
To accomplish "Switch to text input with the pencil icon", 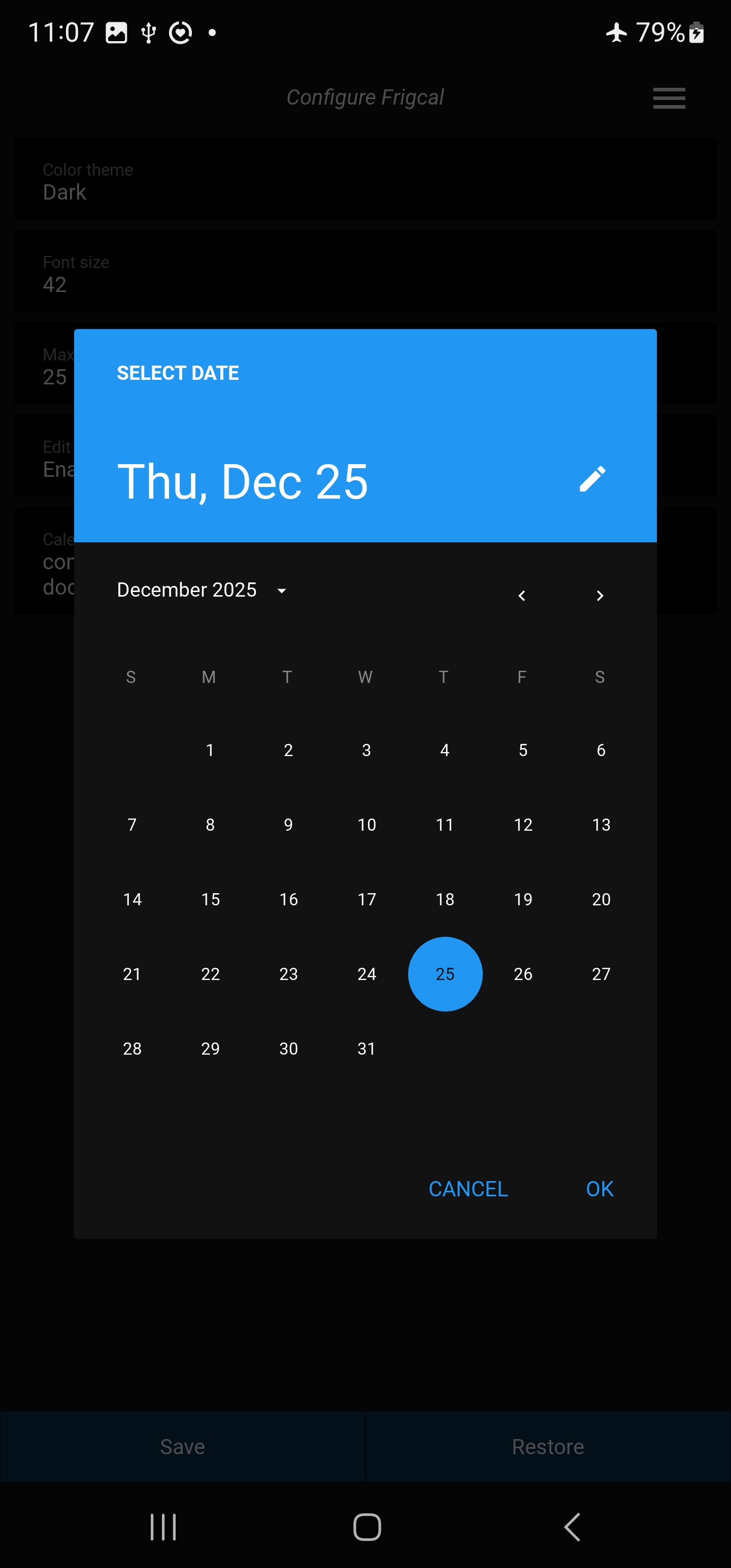I will [591, 479].
